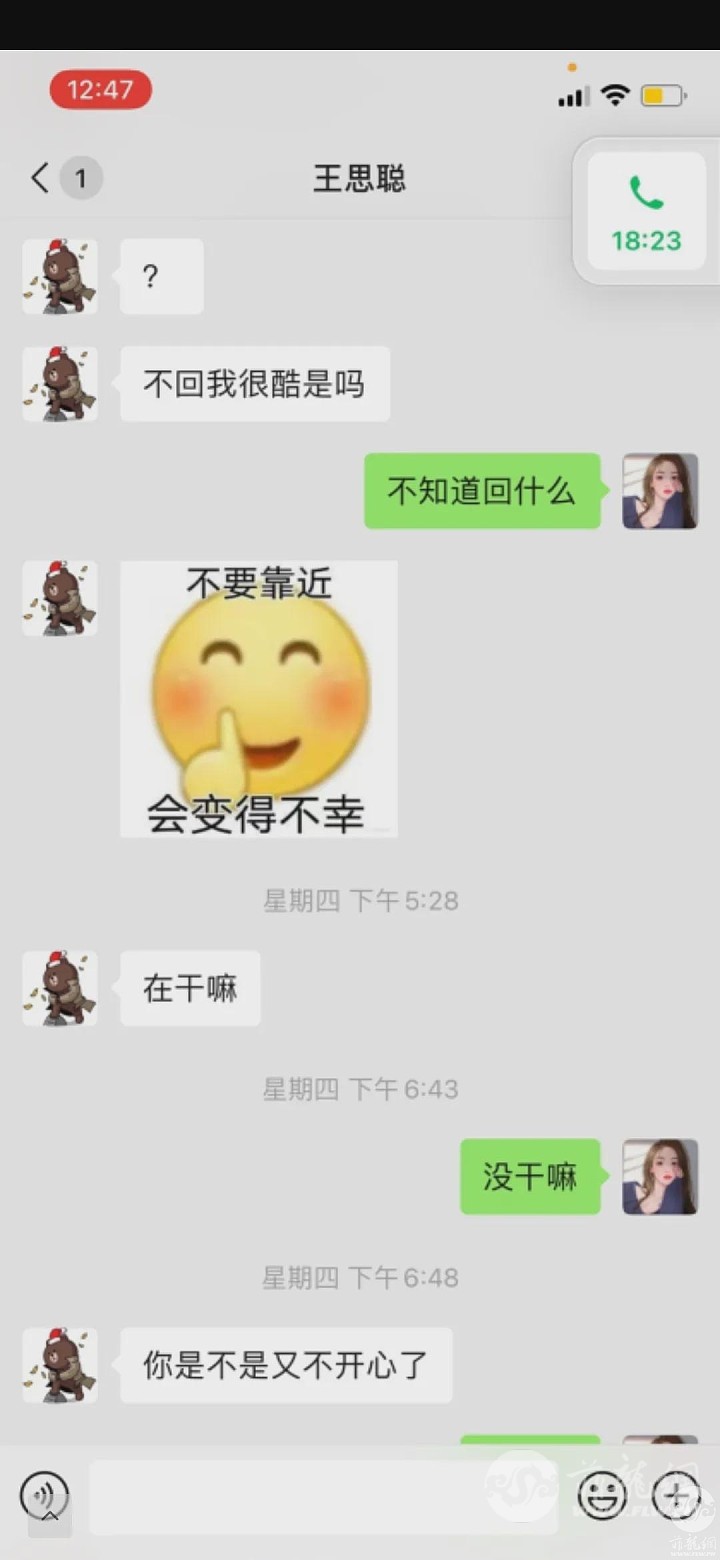
Task: Tap your own avatar beside 没干嘛
Action: tap(660, 1177)
